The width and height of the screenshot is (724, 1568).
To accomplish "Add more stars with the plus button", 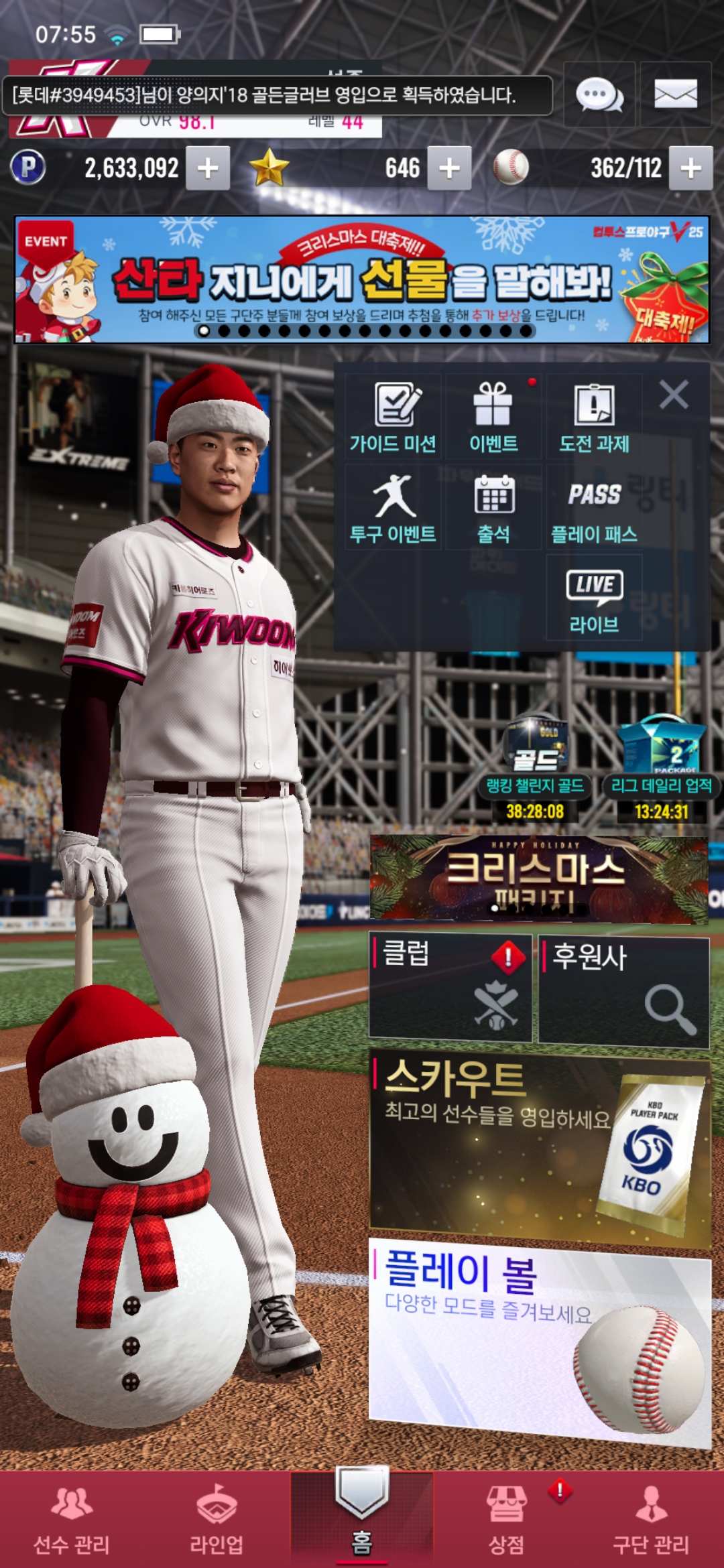I will [x=449, y=168].
